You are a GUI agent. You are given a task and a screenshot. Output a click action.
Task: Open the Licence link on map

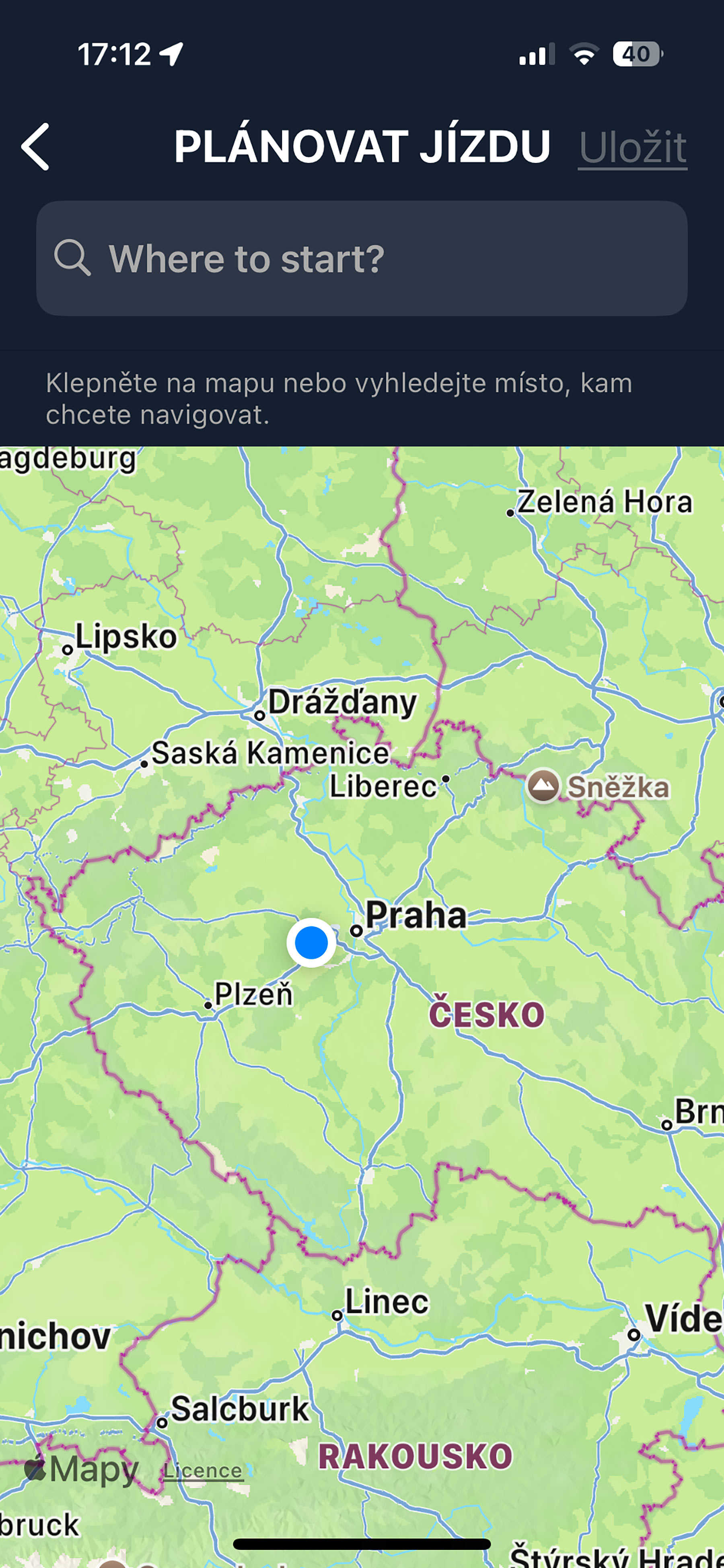[x=203, y=1471]
